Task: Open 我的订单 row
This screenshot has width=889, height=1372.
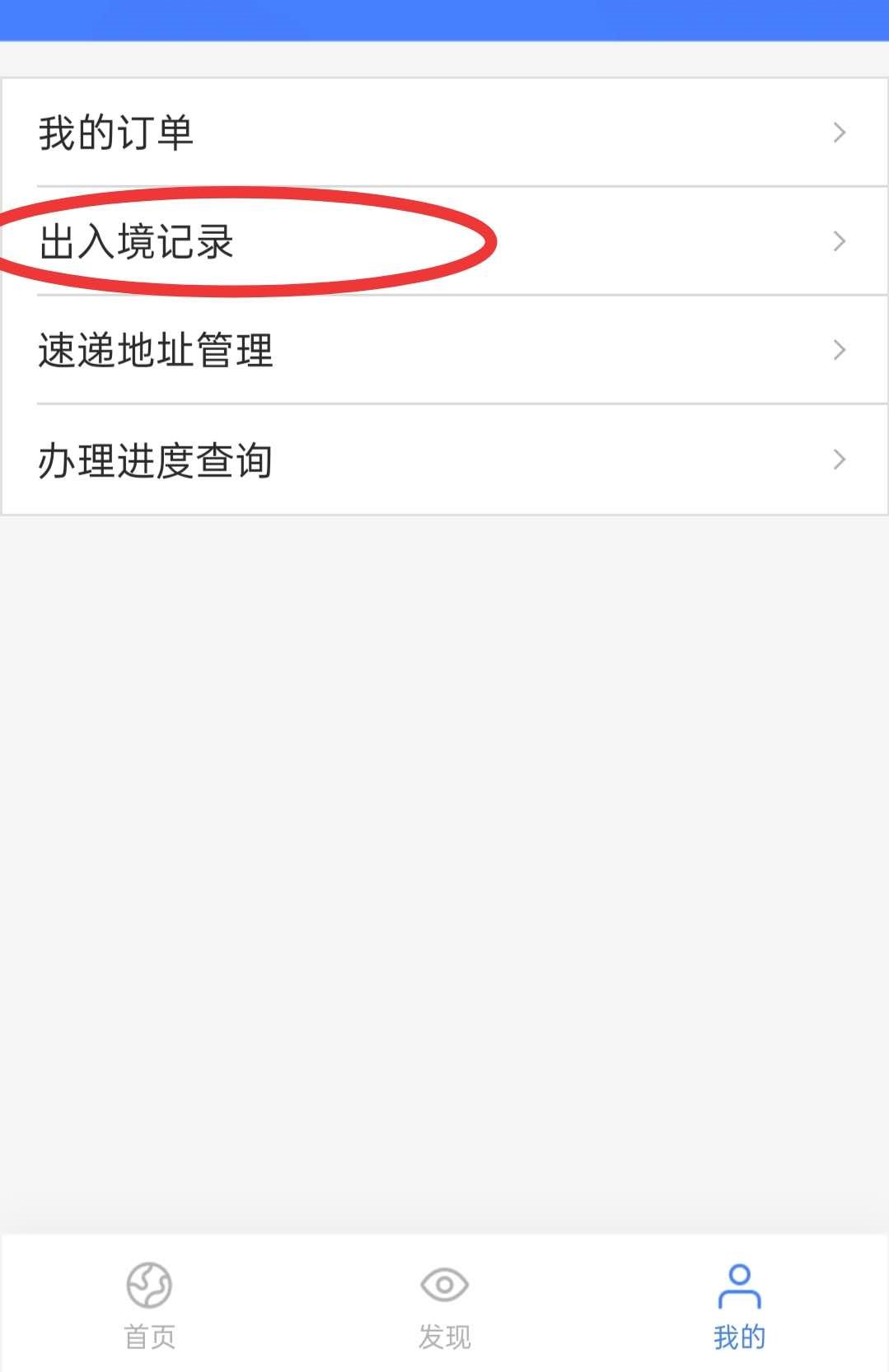Action: [445, 133]
